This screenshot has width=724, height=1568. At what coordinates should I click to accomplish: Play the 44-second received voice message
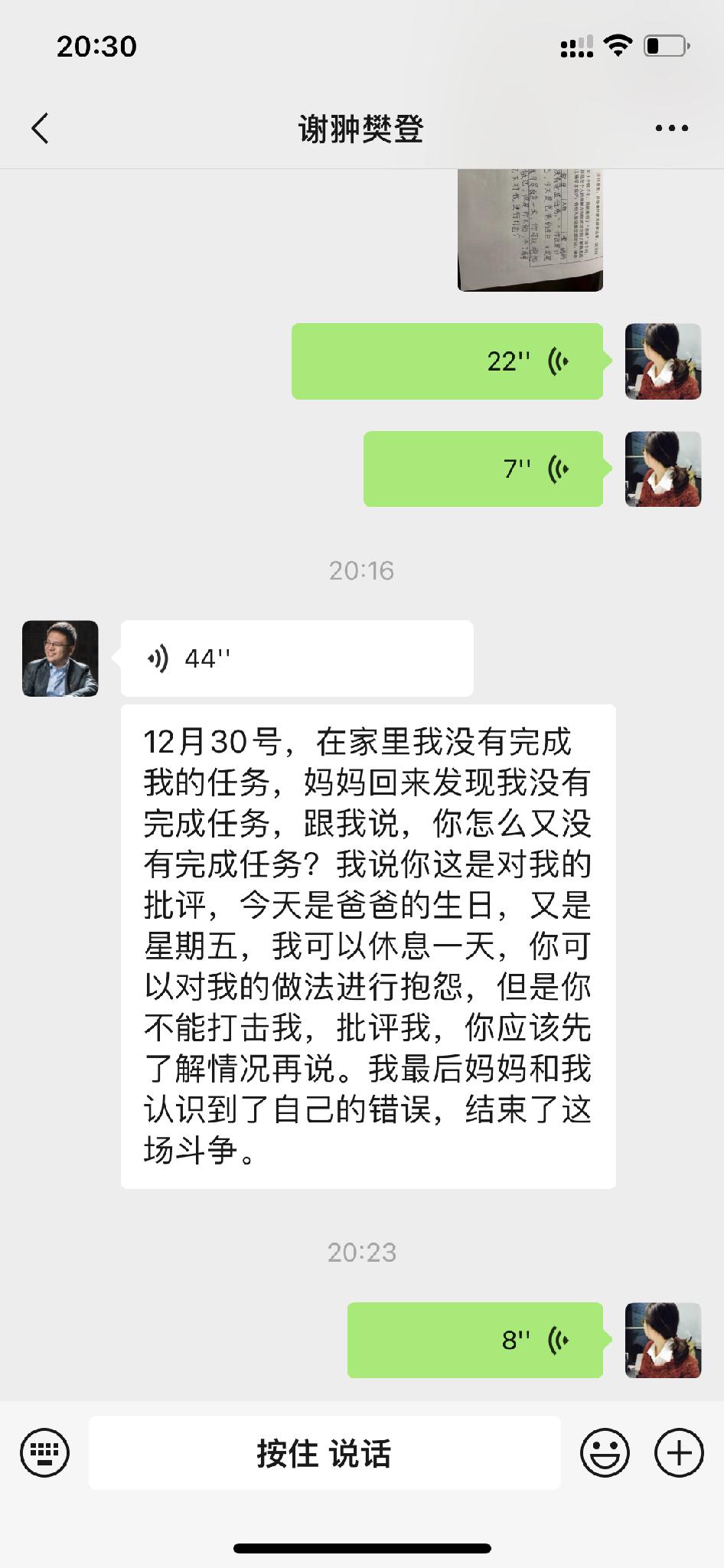(297, 658)
